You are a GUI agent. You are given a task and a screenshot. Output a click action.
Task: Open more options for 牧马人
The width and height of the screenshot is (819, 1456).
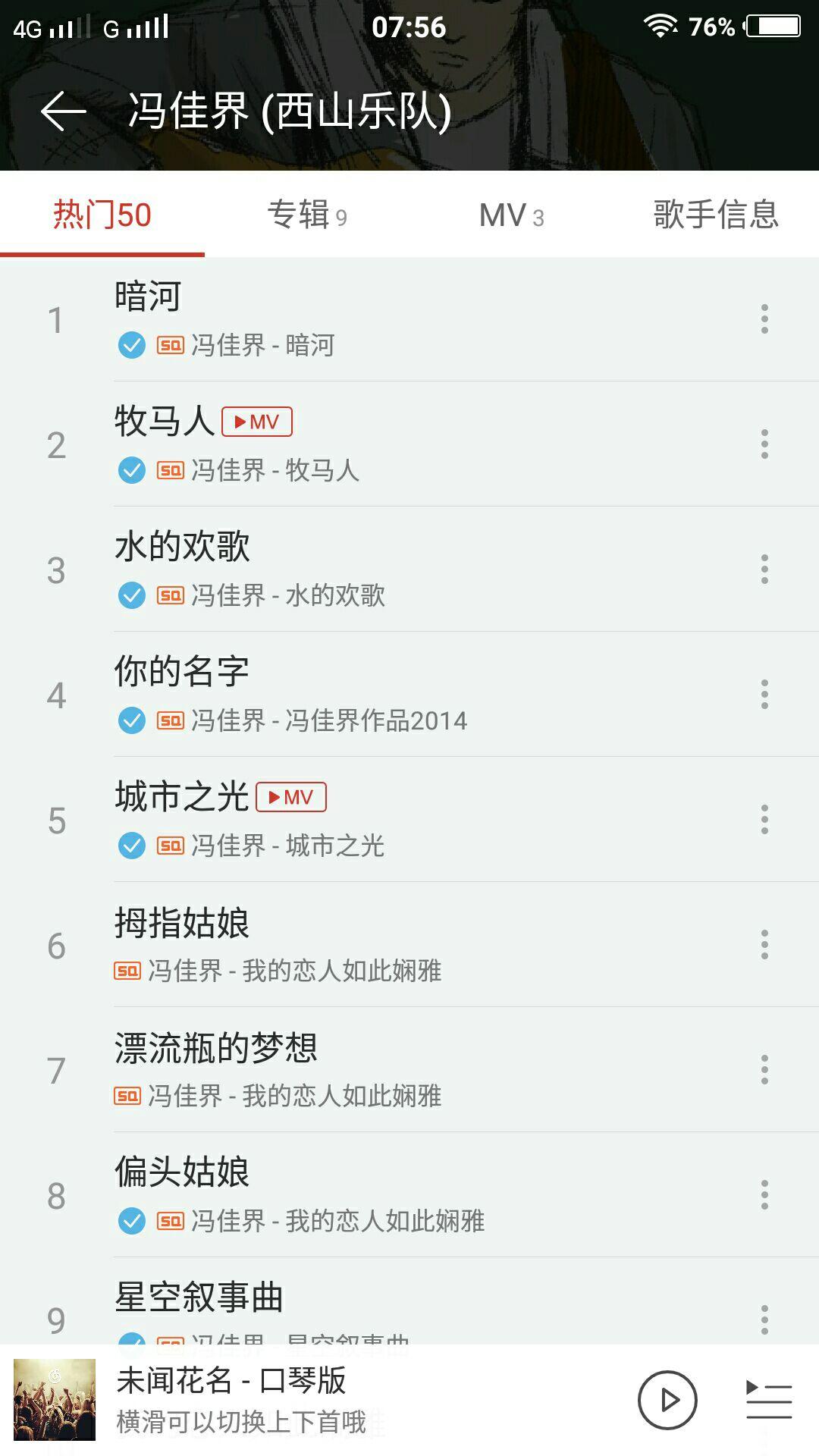[764, 444]
